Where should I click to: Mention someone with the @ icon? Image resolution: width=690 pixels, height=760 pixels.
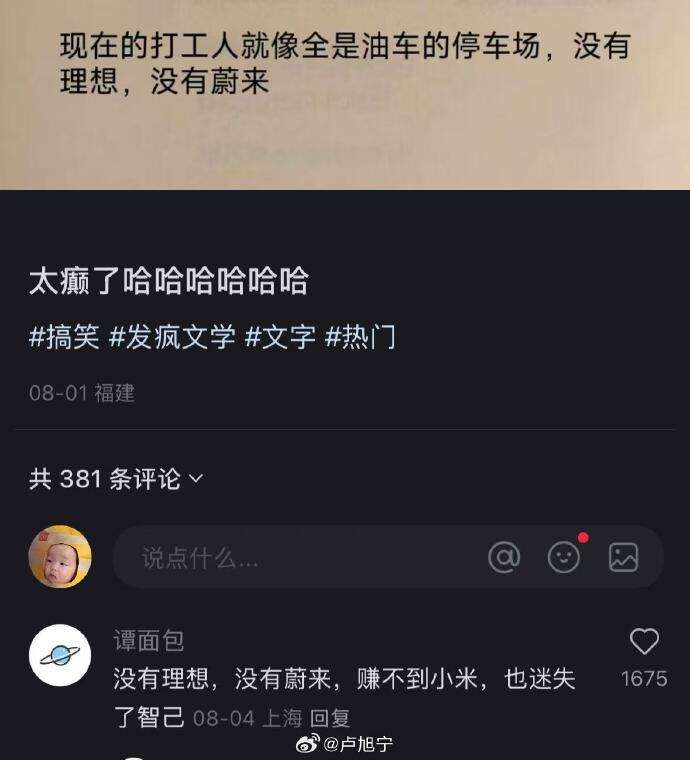[504, 557]
